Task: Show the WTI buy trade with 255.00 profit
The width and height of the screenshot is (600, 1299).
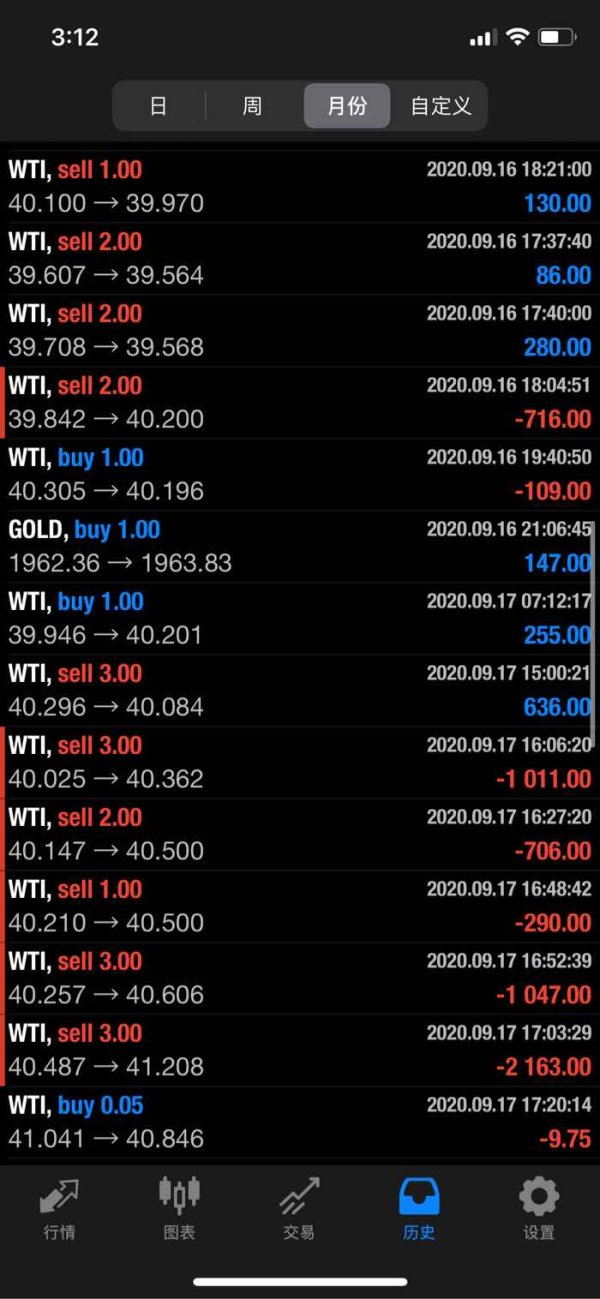Action: 300,618
